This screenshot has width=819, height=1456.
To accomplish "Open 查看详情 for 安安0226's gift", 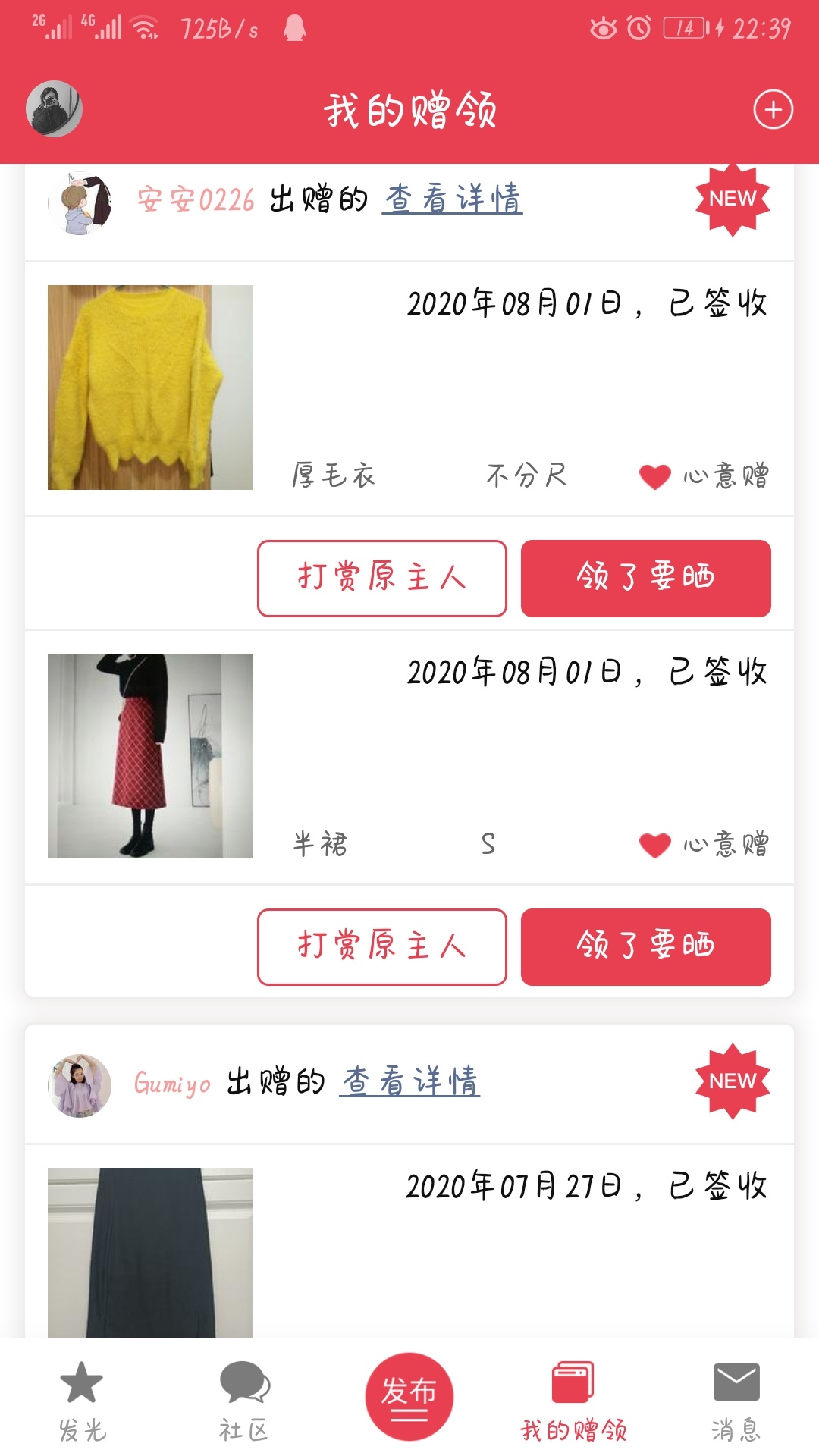I will 452,199.
